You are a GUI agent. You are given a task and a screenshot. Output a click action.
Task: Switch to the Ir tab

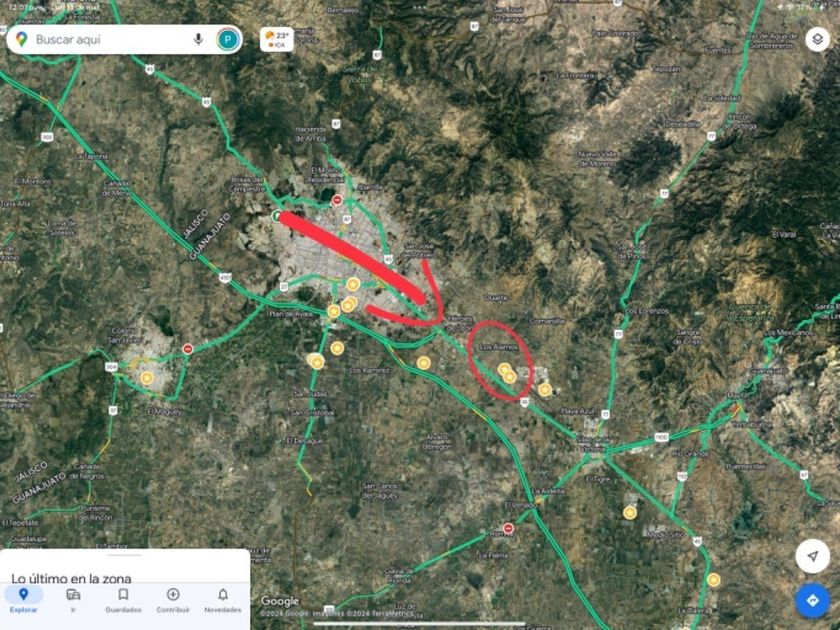[x=73, y=600]
